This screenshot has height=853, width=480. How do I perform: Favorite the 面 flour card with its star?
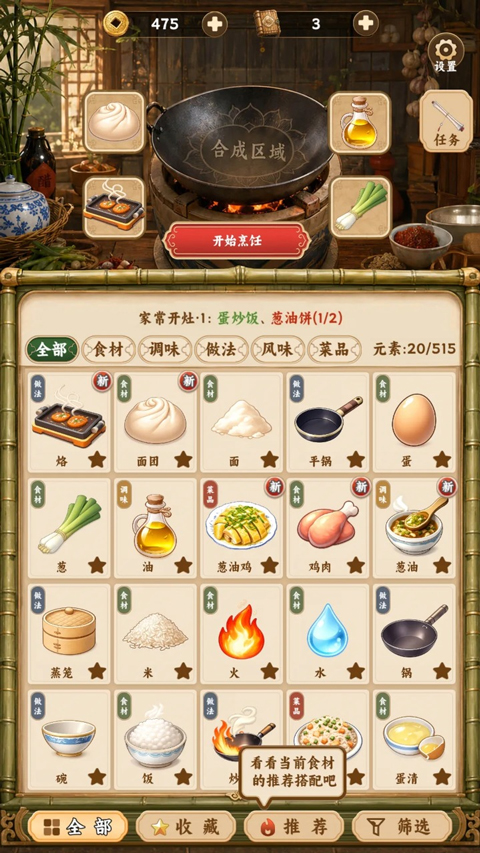(269, 459)
